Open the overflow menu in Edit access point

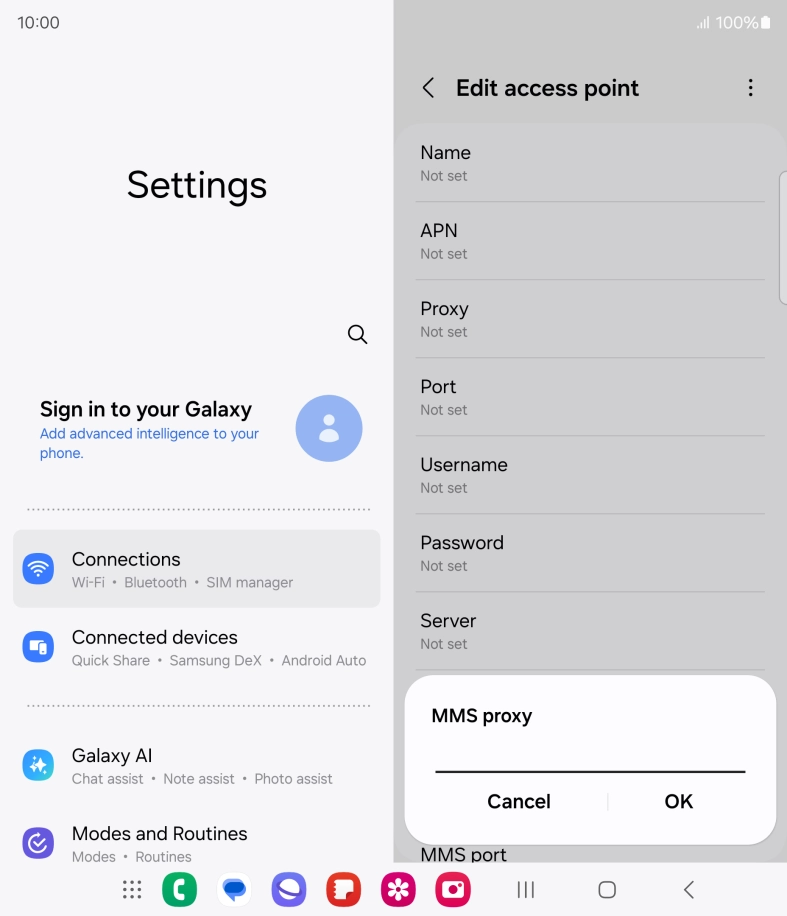coord(750,88)
